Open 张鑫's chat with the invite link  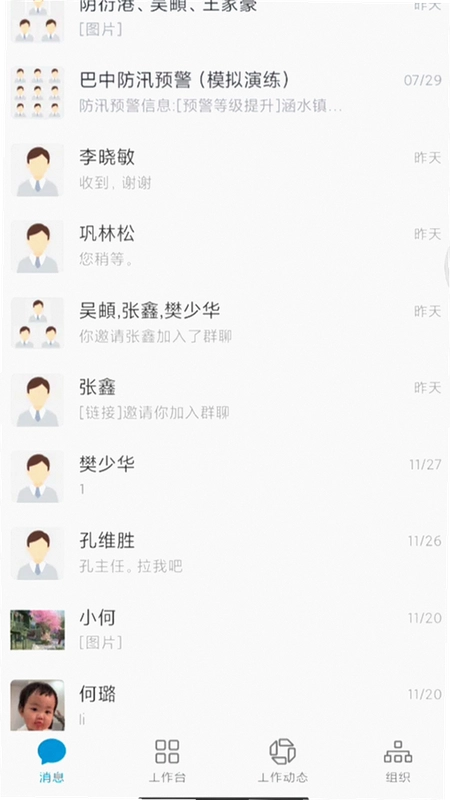tap(225, 399)
